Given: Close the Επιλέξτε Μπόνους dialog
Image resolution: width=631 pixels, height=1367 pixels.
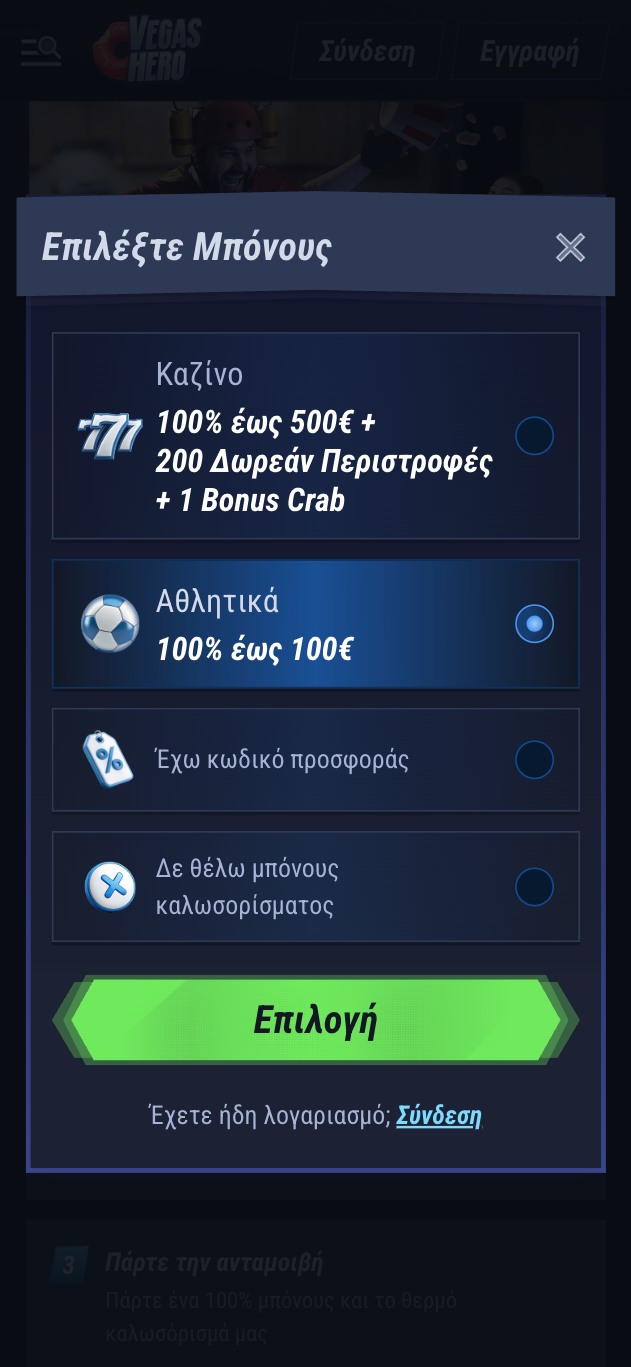Looking at the screenshot, I should (x=570, y=247).
